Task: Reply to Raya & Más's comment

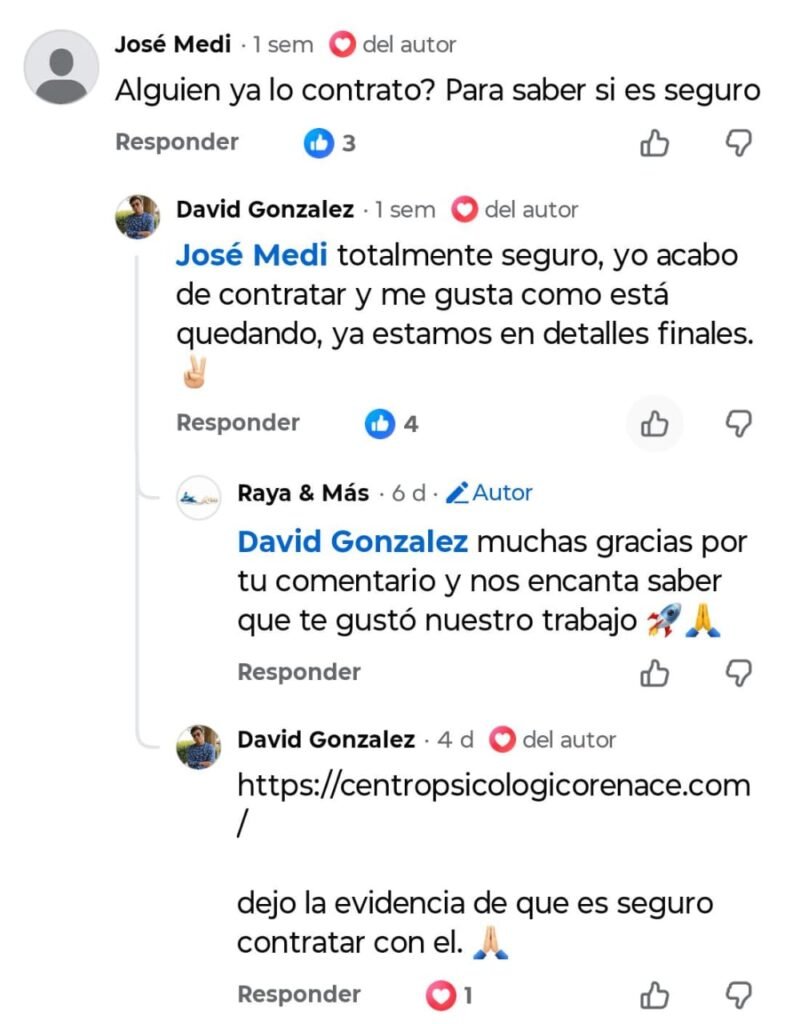Action: pos(299,672)
